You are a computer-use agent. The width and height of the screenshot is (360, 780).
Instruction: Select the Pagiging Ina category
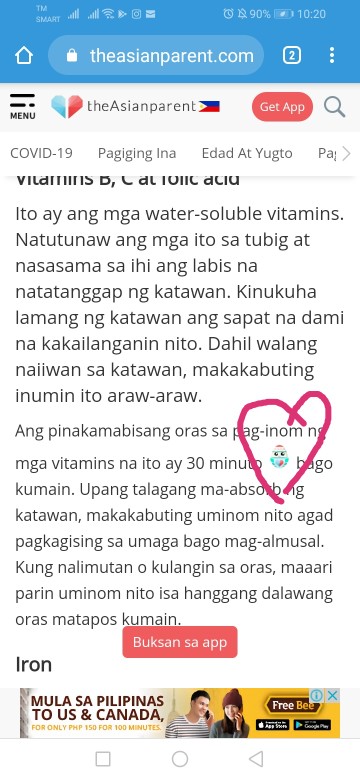tap(137, 153)
